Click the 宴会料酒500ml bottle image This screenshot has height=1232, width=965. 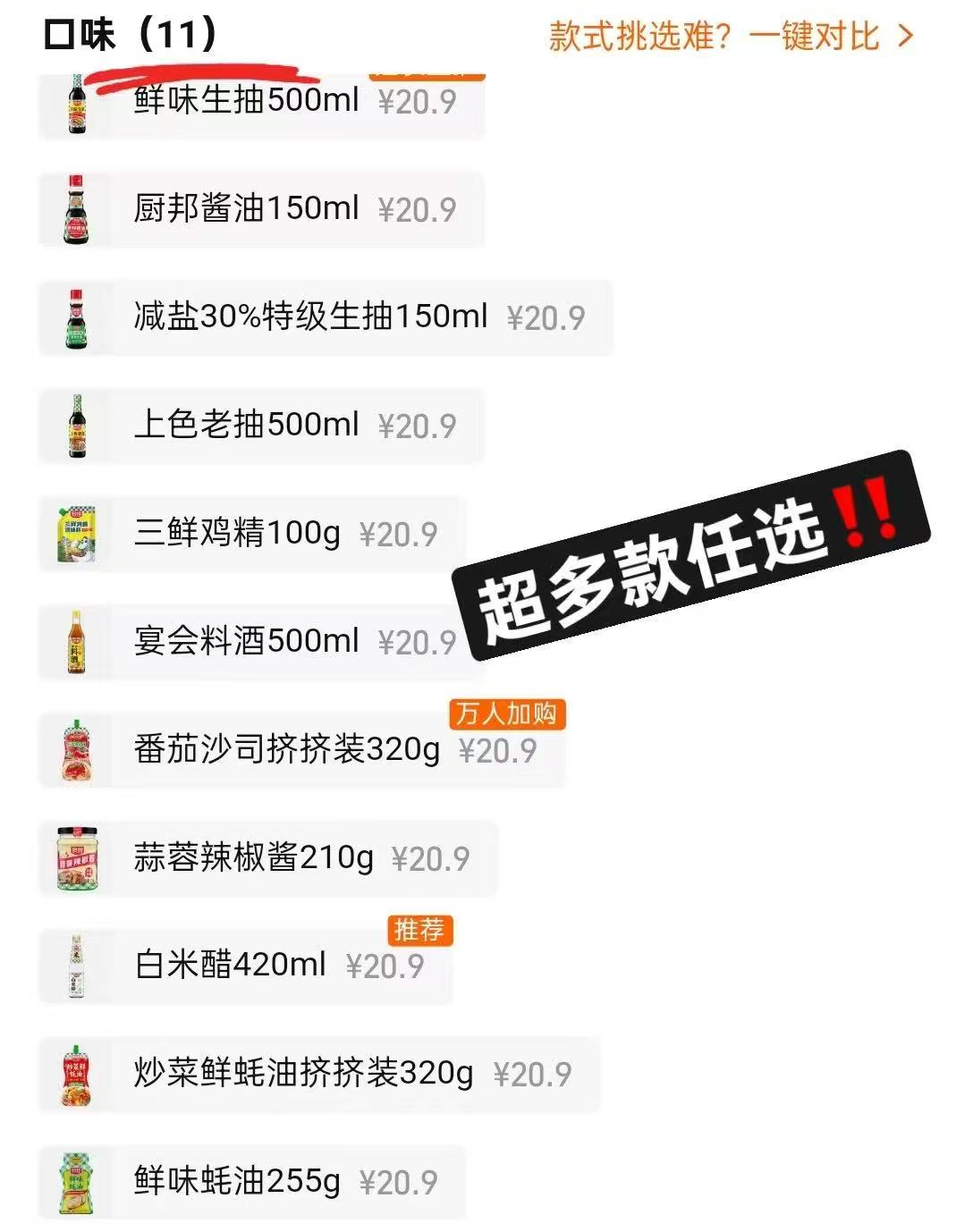click(76, 642)
